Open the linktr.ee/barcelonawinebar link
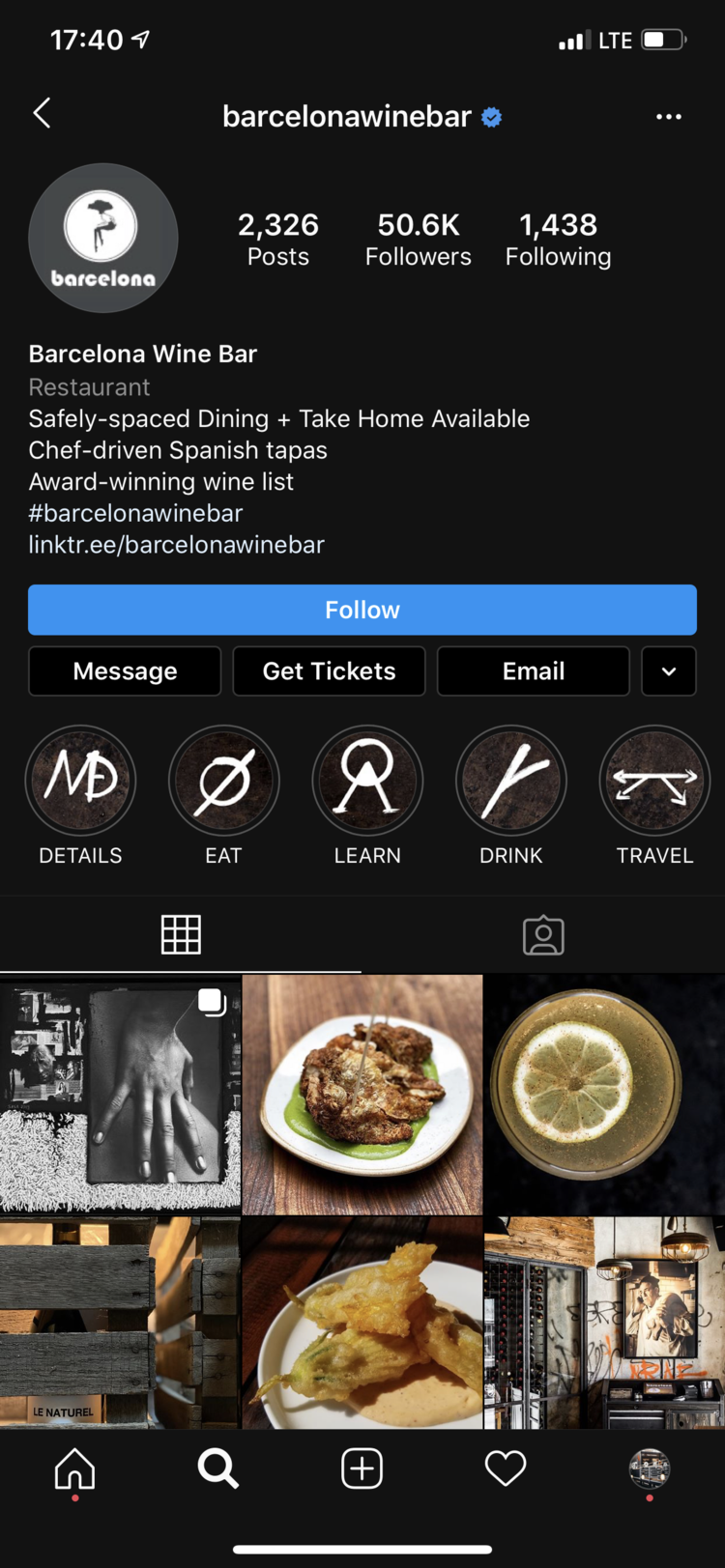 (176, 545)
